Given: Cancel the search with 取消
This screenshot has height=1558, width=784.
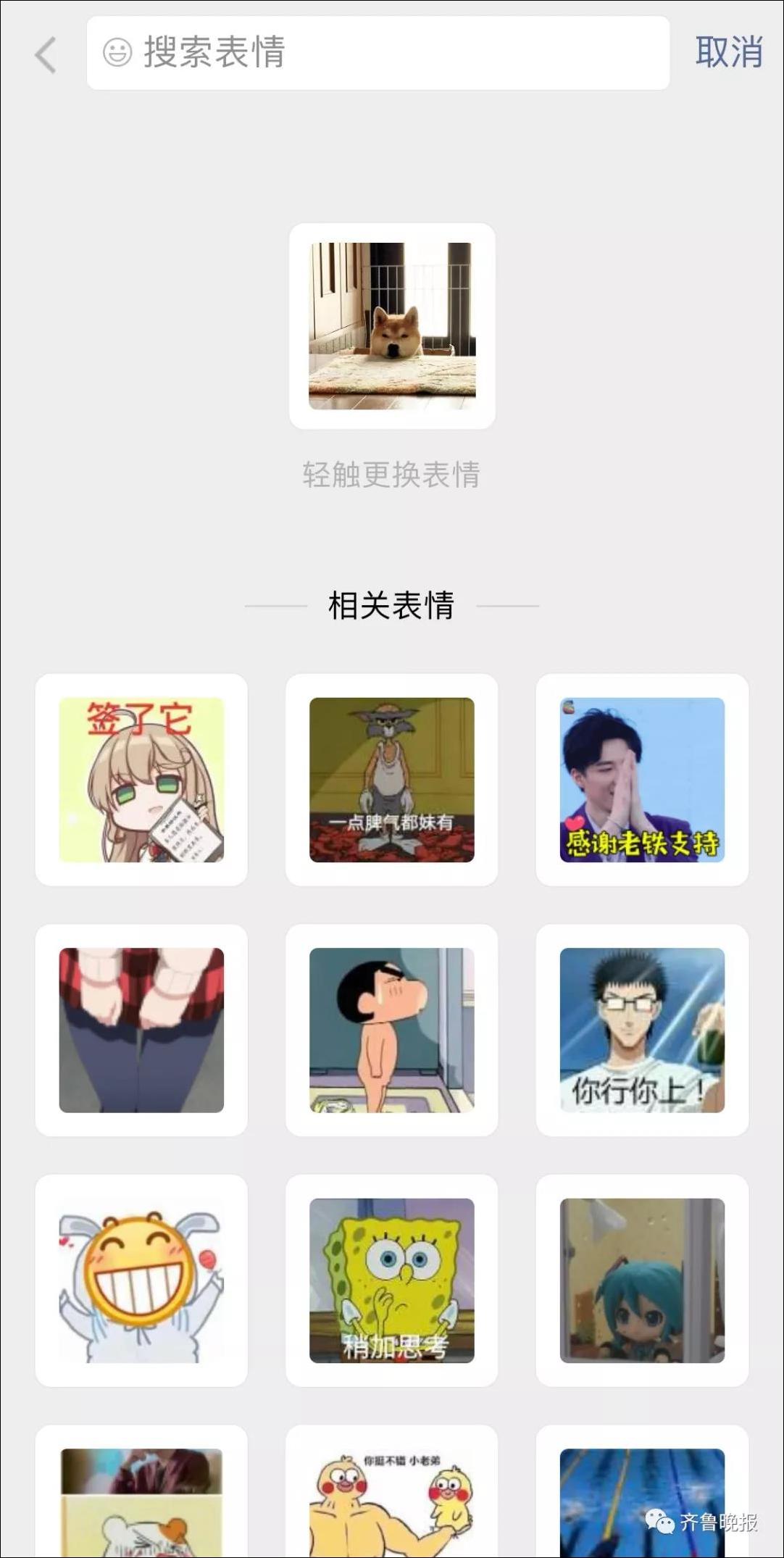Looking at the screenshot, I should click(728, 53).
